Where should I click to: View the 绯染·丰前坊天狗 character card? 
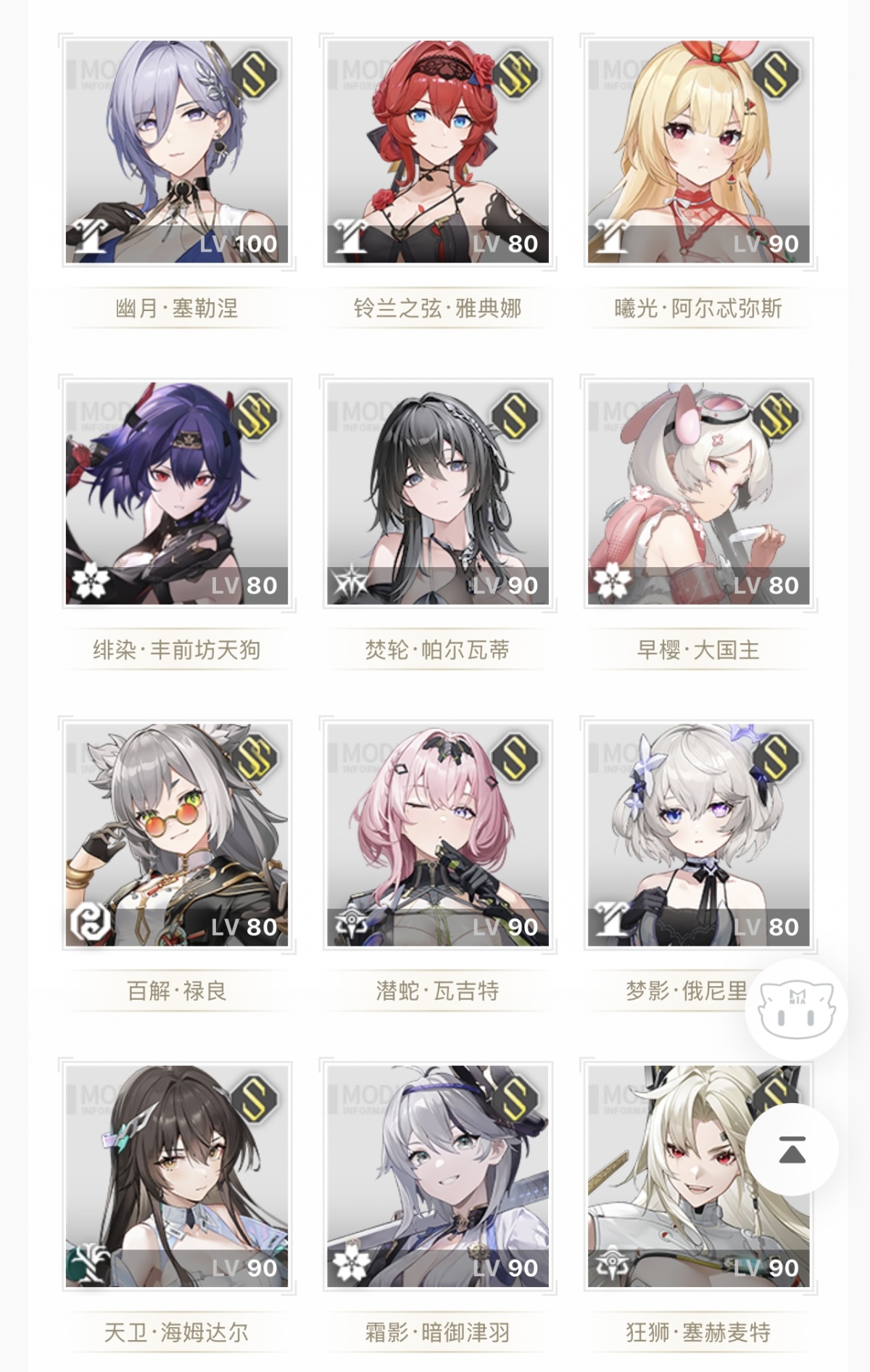(x=176, y=493)
